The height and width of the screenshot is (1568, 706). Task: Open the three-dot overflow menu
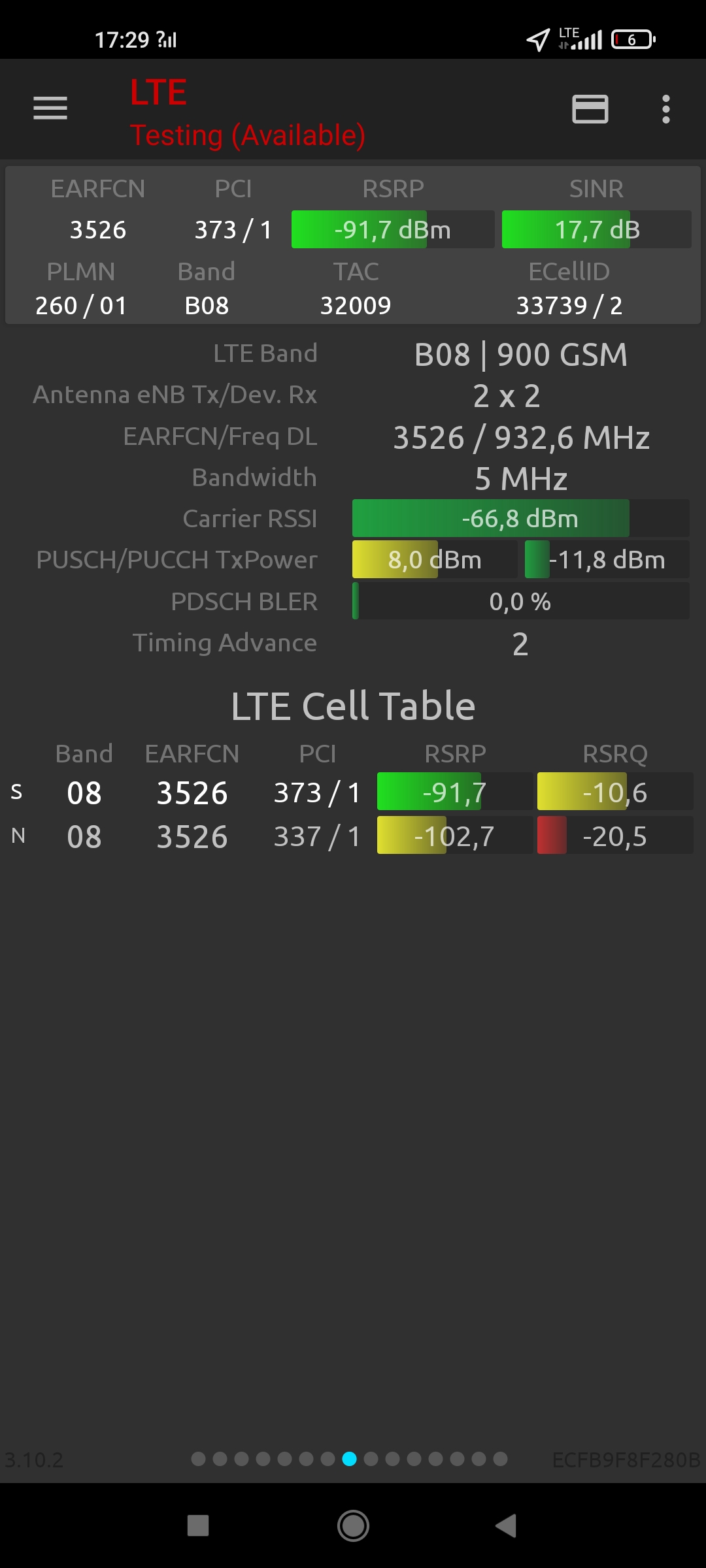665,109
